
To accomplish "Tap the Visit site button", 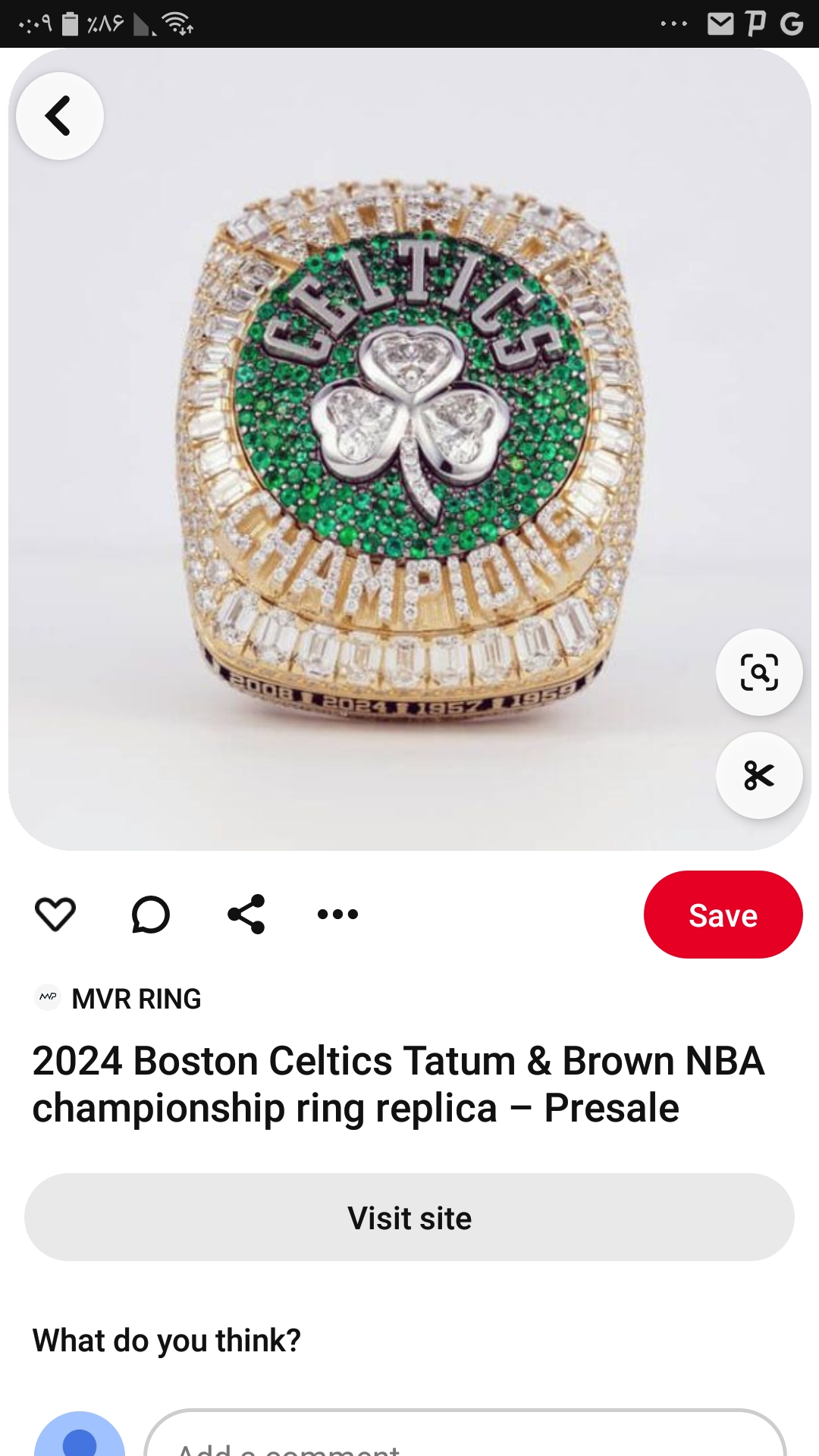I will click(x=409, y=1217).
